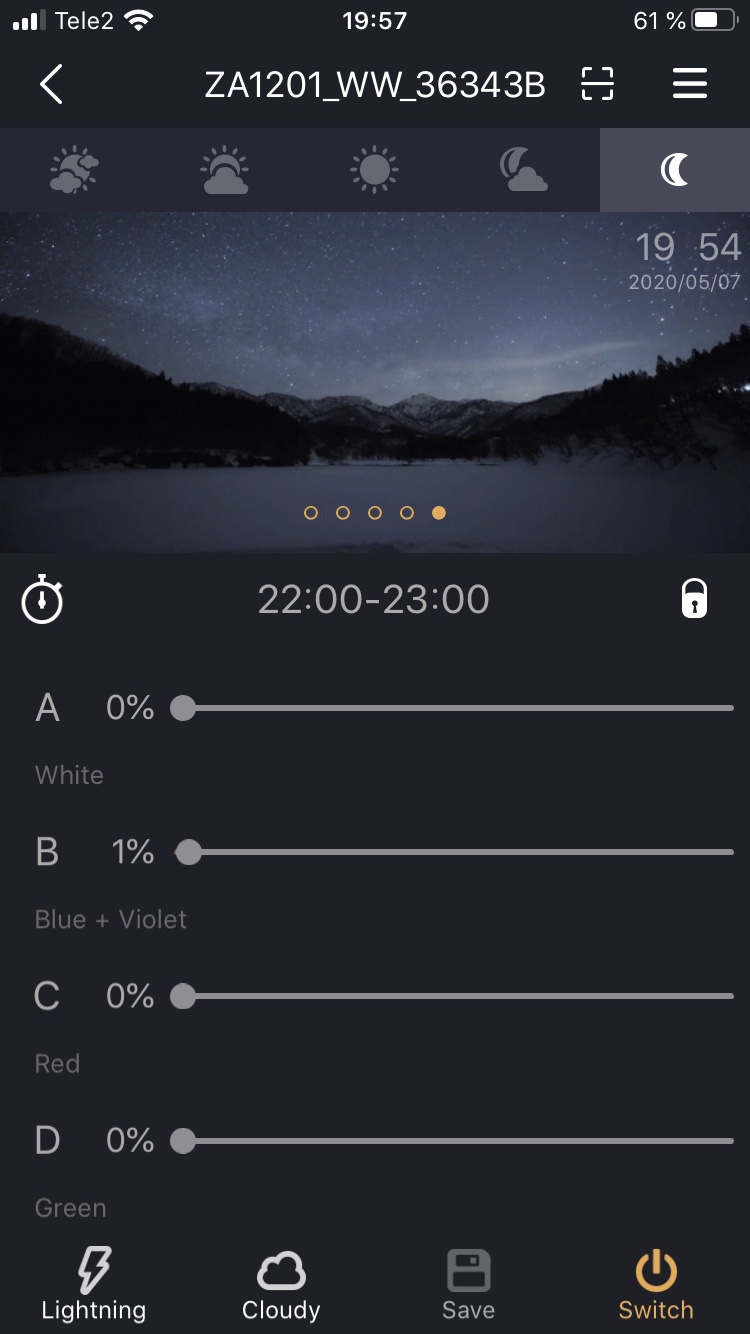Image resolution: width=750 pixels, height=1334 pixels.
Task: Edit the 22:00-23:00 time range
Action: 374,600
